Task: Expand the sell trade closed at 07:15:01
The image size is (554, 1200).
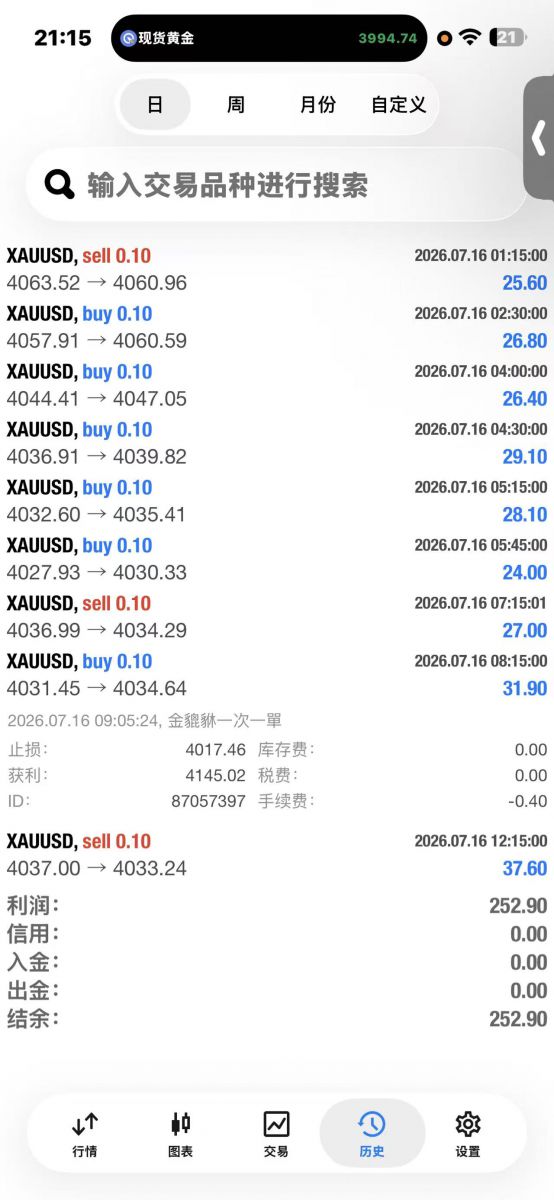Action: [x=277, y=617]
